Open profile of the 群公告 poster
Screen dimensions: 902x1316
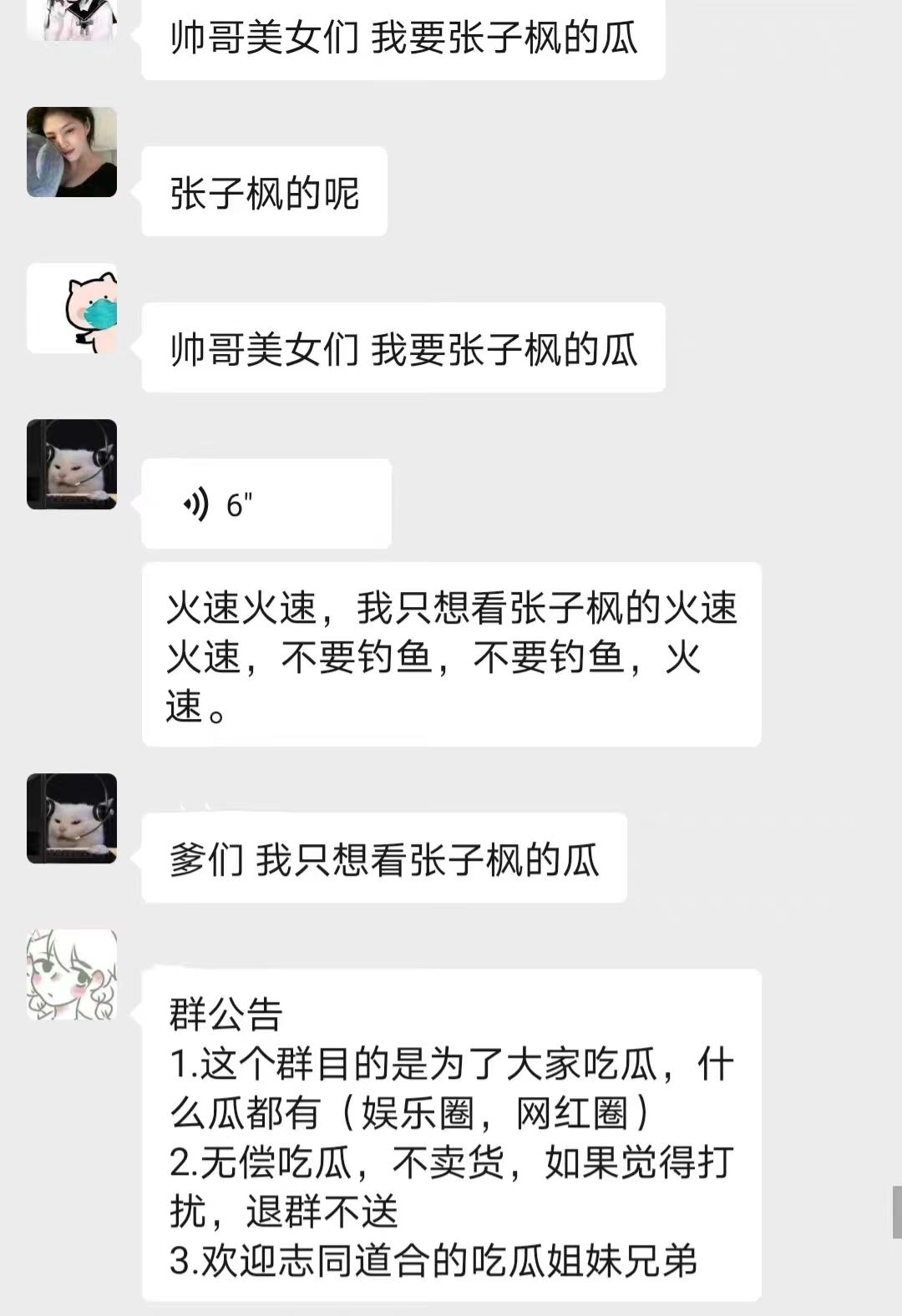[72, 974]
